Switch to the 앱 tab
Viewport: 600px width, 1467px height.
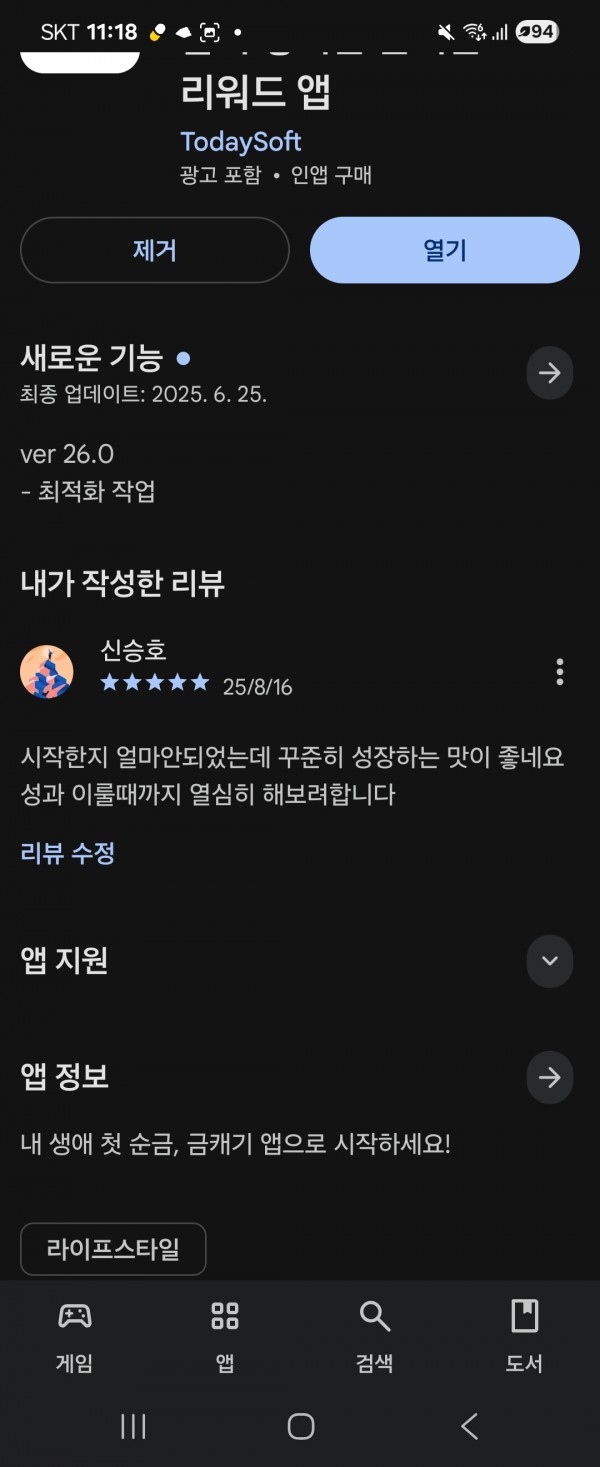[x=225, y=1336]
